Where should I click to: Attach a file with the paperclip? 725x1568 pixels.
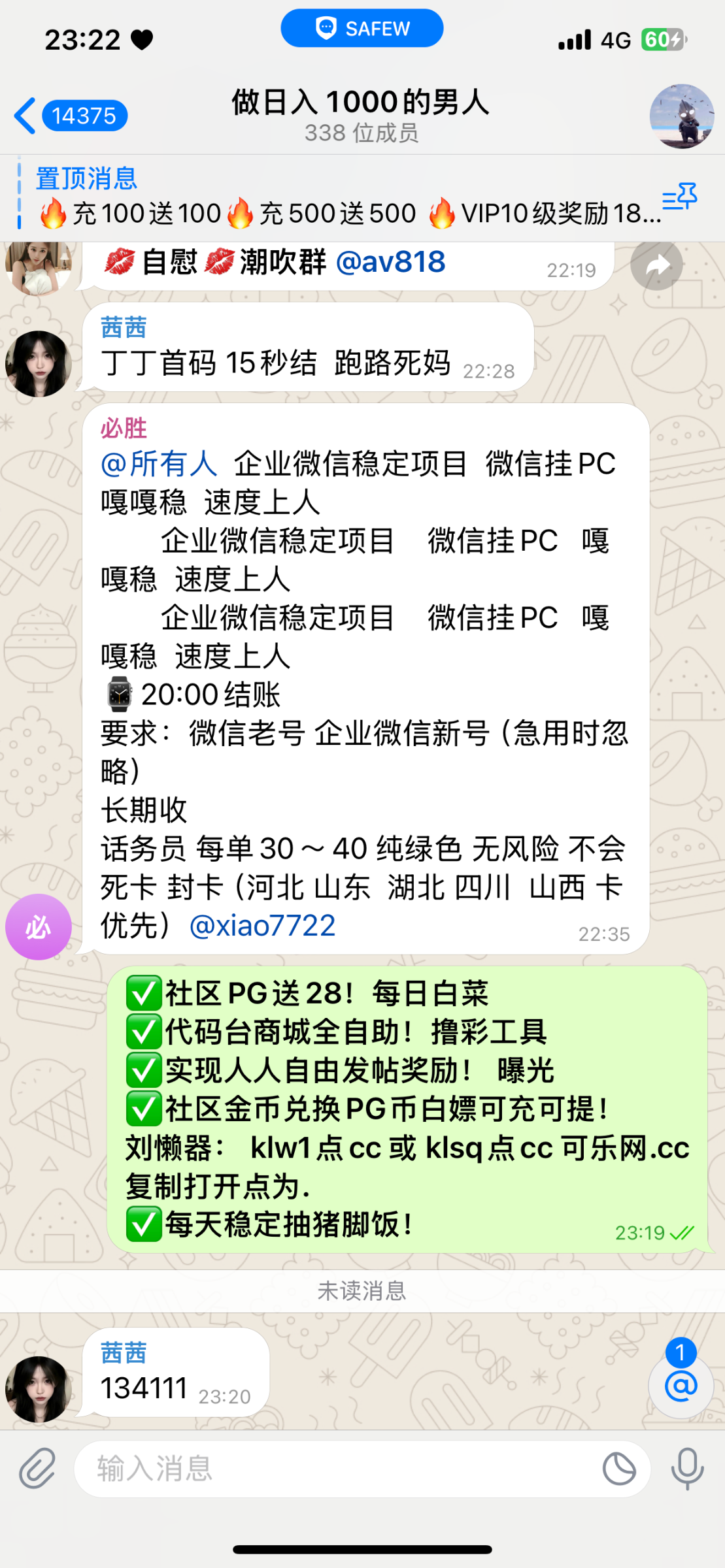[x=37, y=1469]
